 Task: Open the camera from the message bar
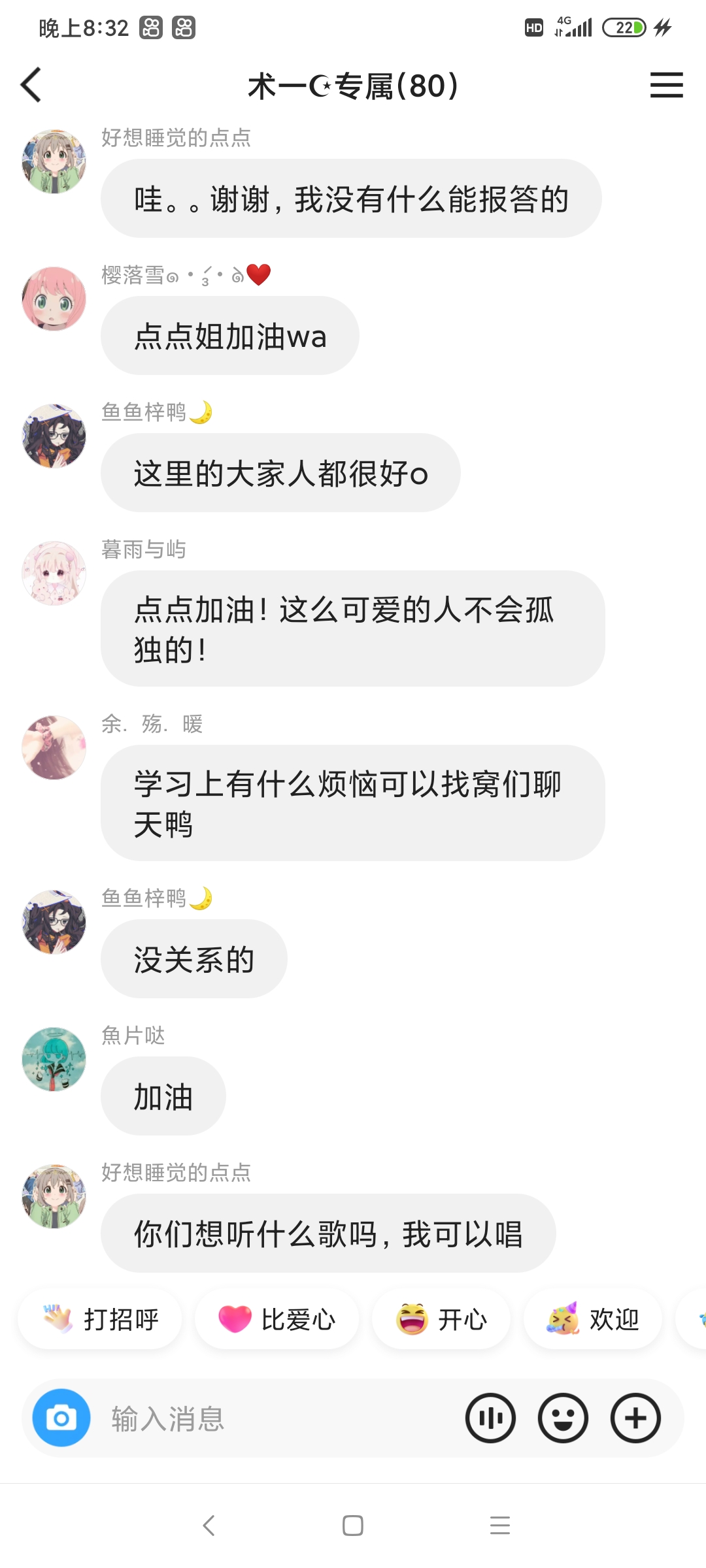point(61,1418)
